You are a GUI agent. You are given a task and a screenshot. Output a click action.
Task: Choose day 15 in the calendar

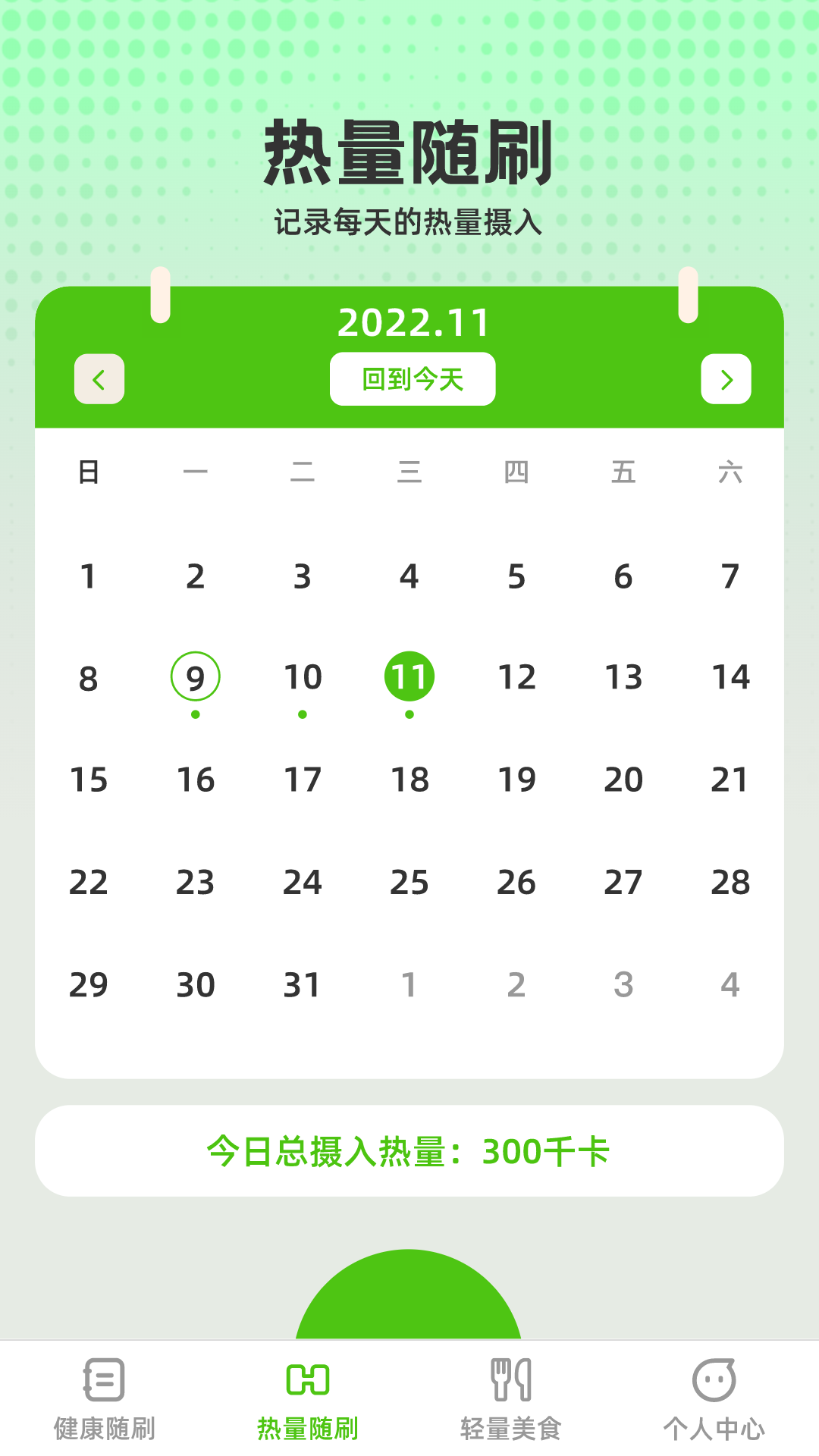(89, 780)
